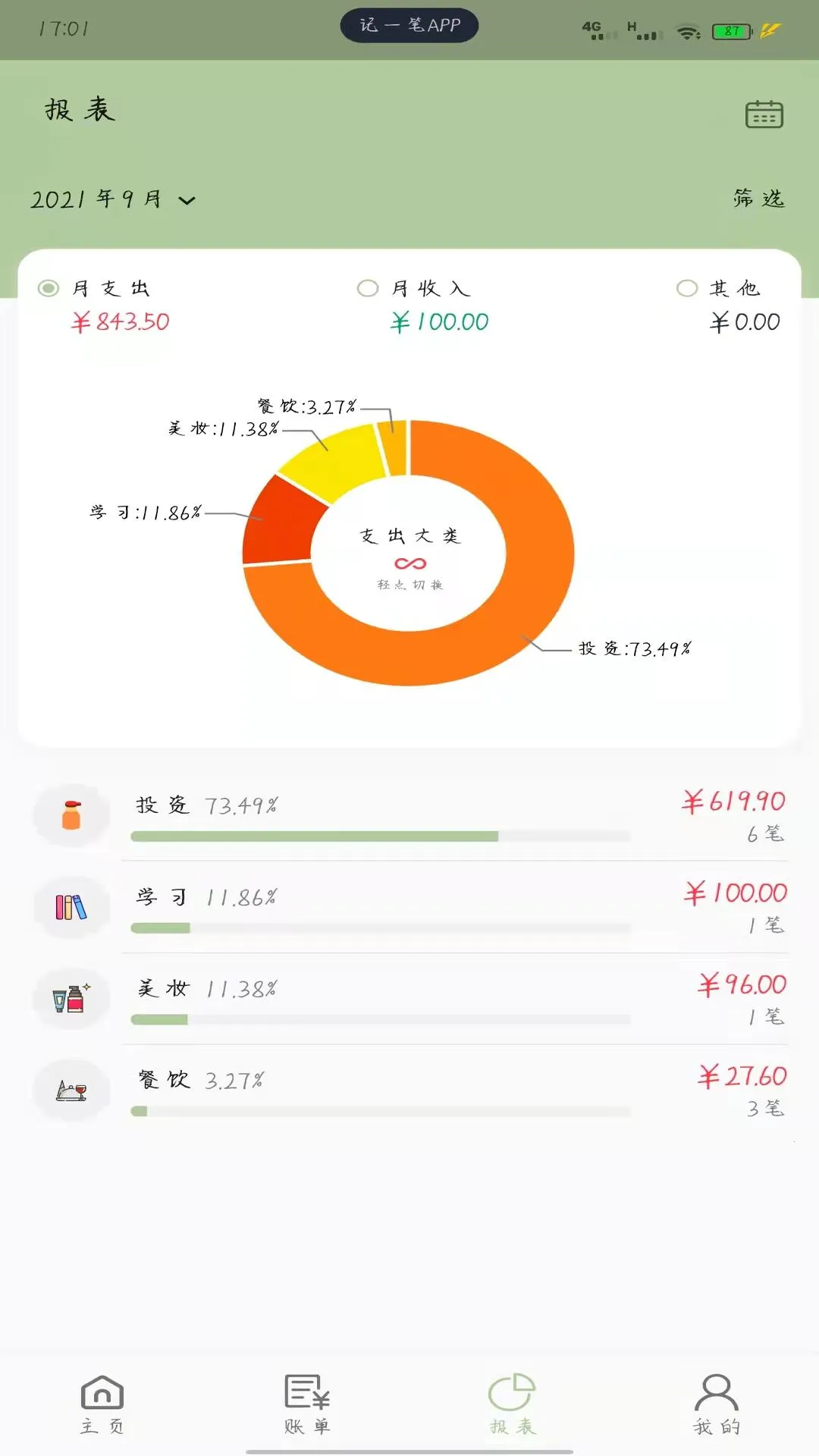Image resolution: width=819 pixels, height=1456 pixels.
Task: Switch to the 报表 tab
Action: [x=512, y=1404]
